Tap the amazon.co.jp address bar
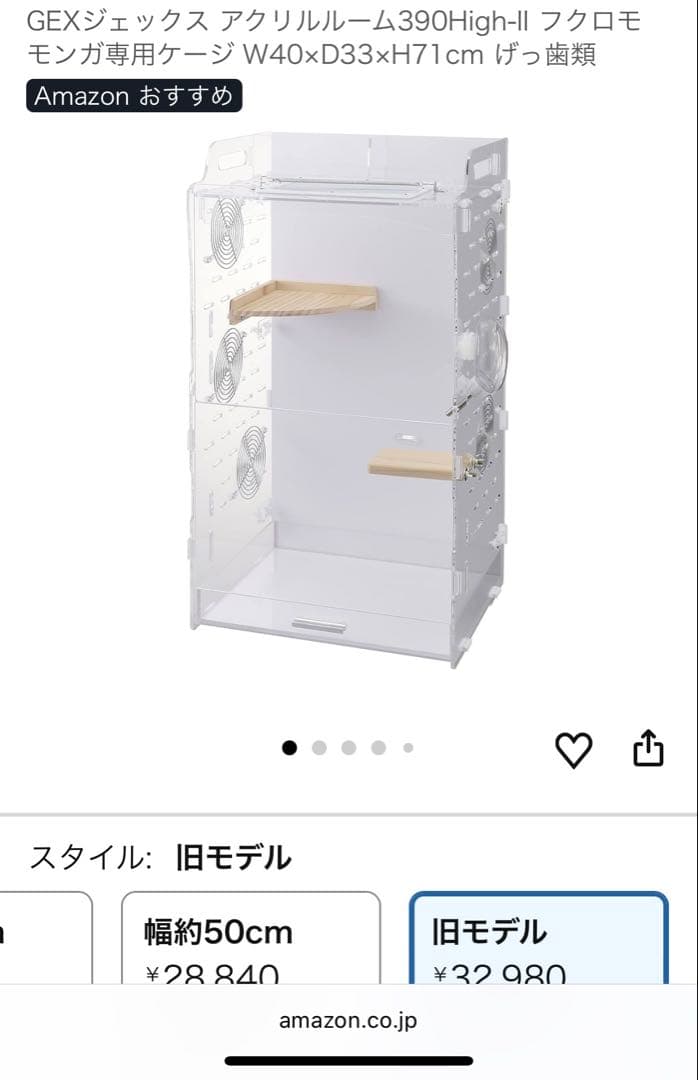 (x=348, y=1021)
